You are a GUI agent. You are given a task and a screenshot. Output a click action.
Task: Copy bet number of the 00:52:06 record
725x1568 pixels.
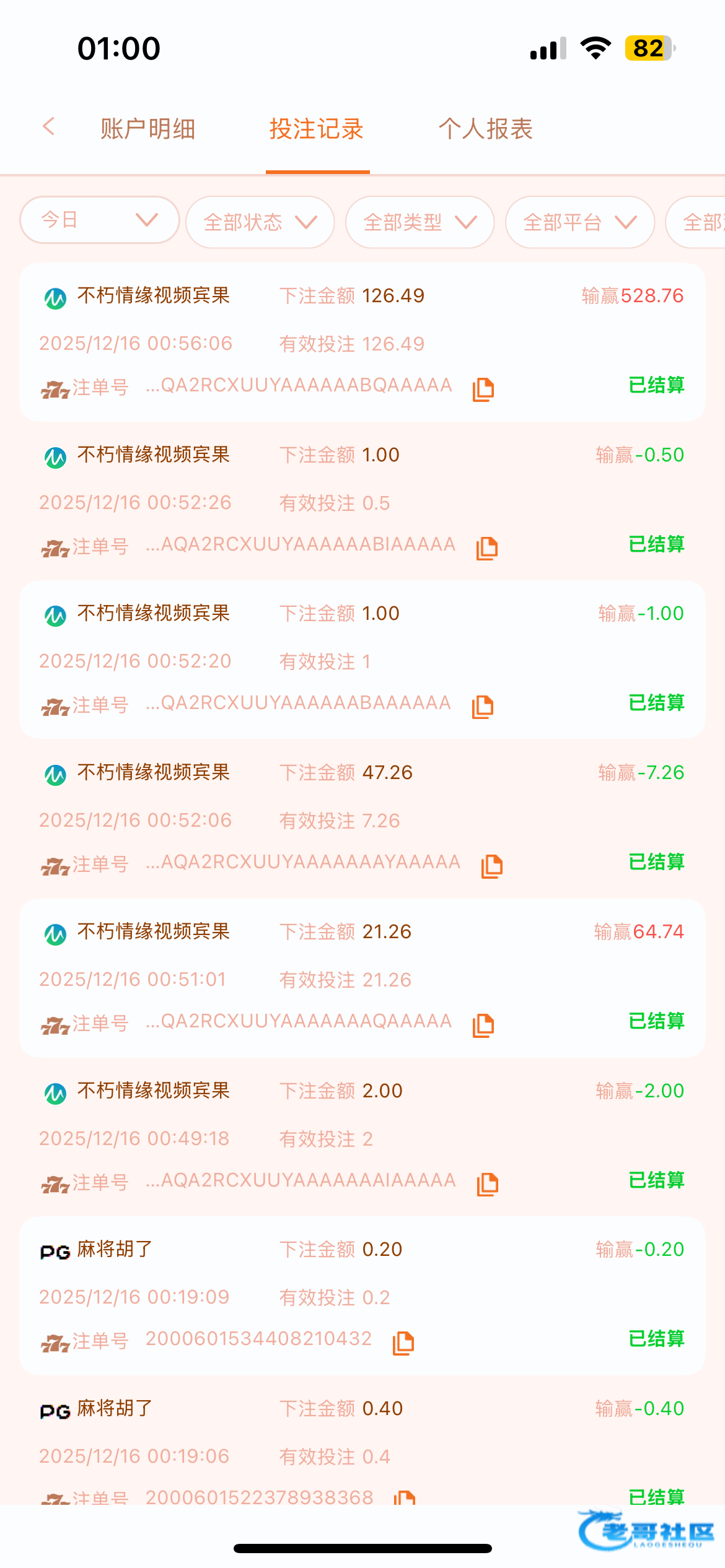pyautogui.click(x=491, y=866)
